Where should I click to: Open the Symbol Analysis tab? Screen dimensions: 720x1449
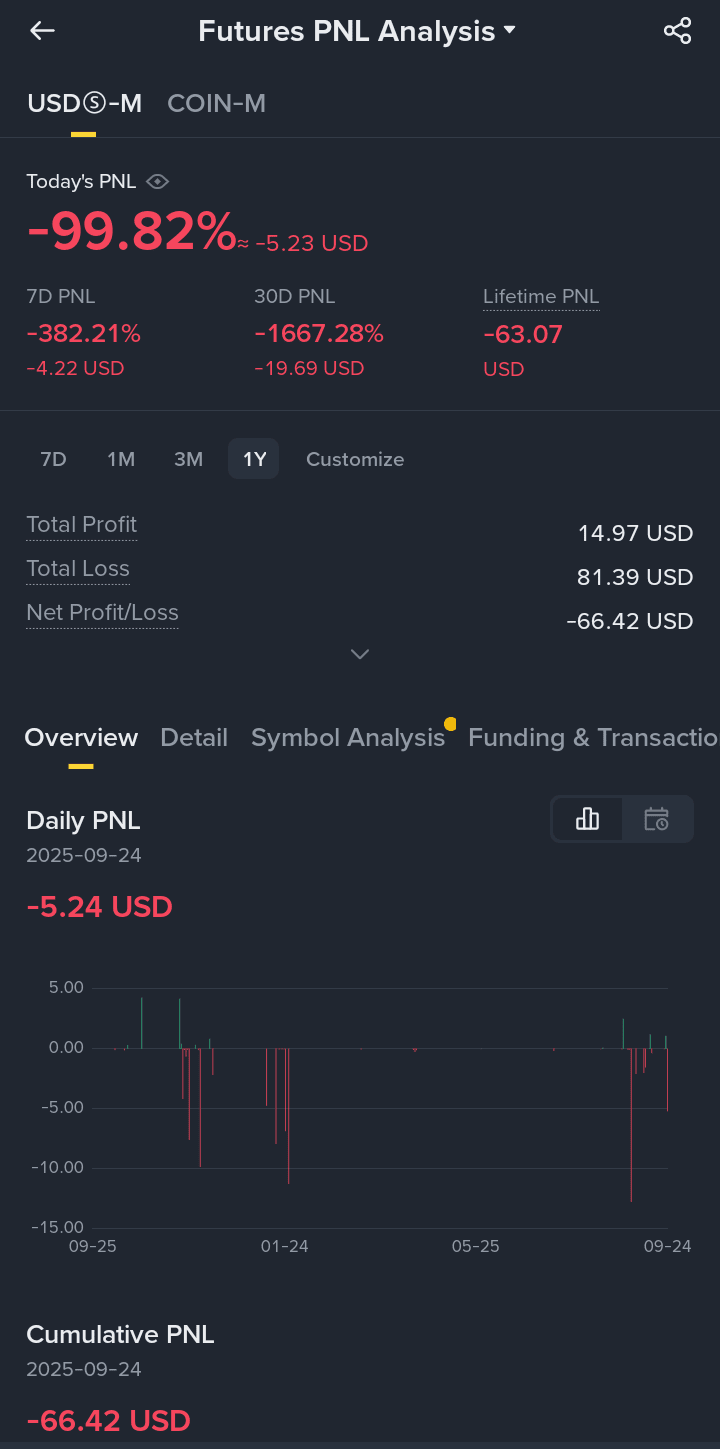tap(348, 737)
